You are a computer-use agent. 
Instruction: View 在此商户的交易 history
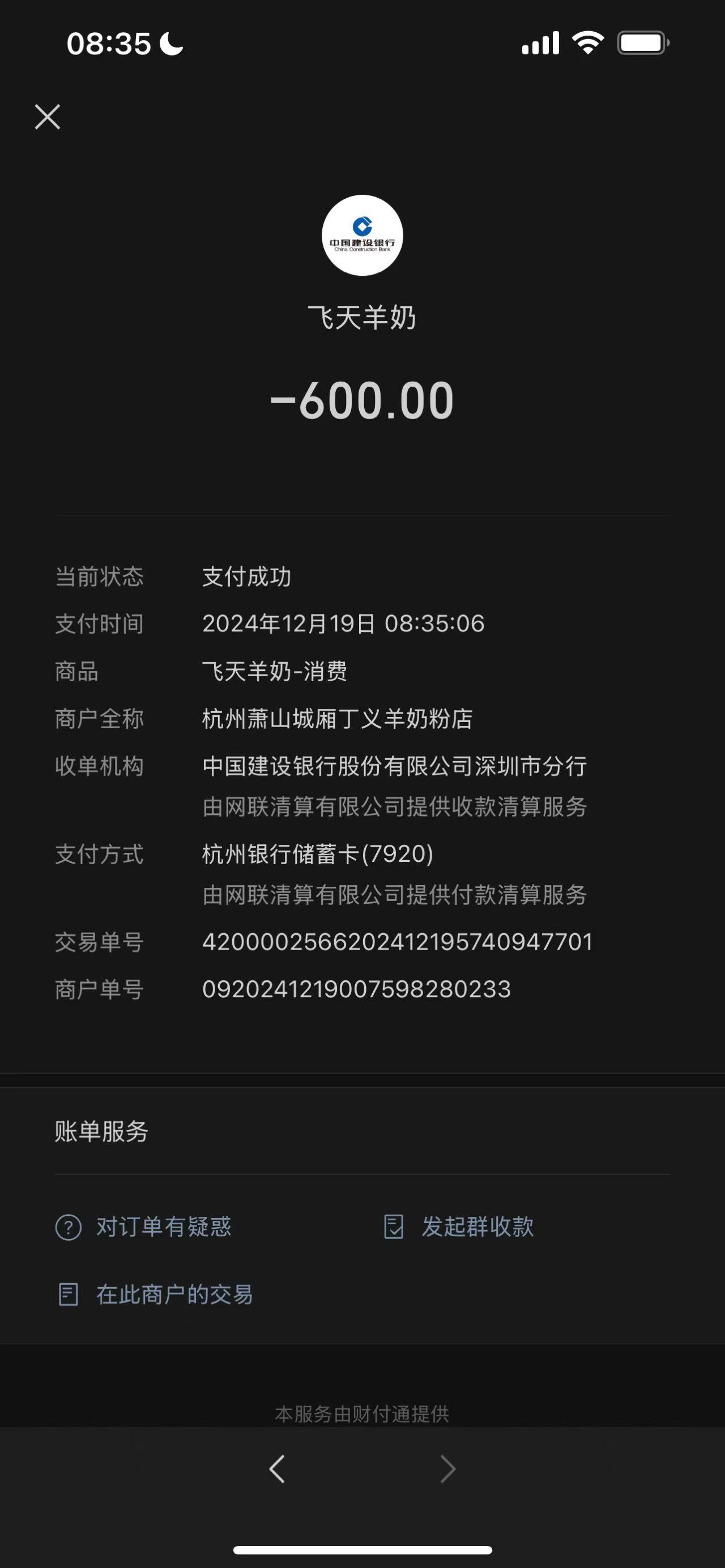(155, 1294)
